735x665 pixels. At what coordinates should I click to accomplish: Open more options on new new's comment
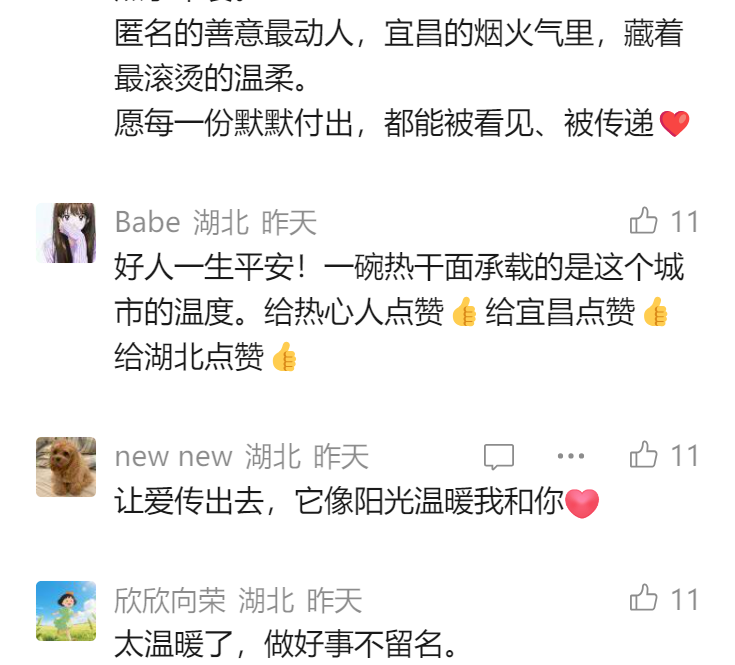[x=570, y=456]
